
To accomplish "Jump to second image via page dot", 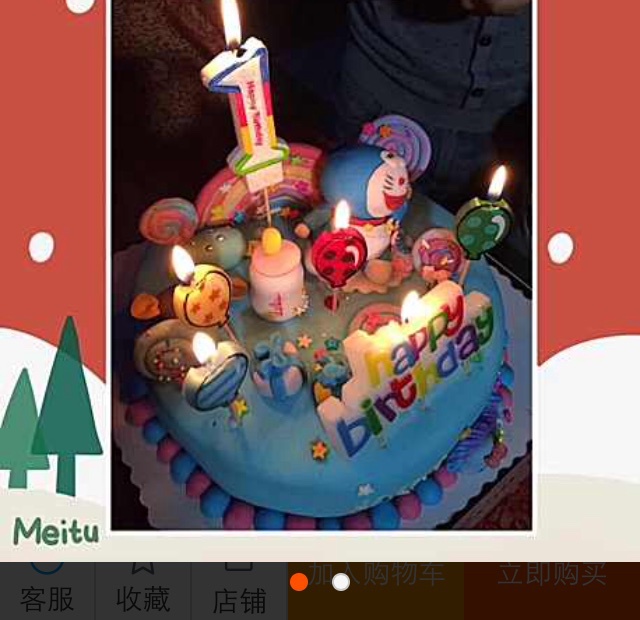I will pos(341,582).
